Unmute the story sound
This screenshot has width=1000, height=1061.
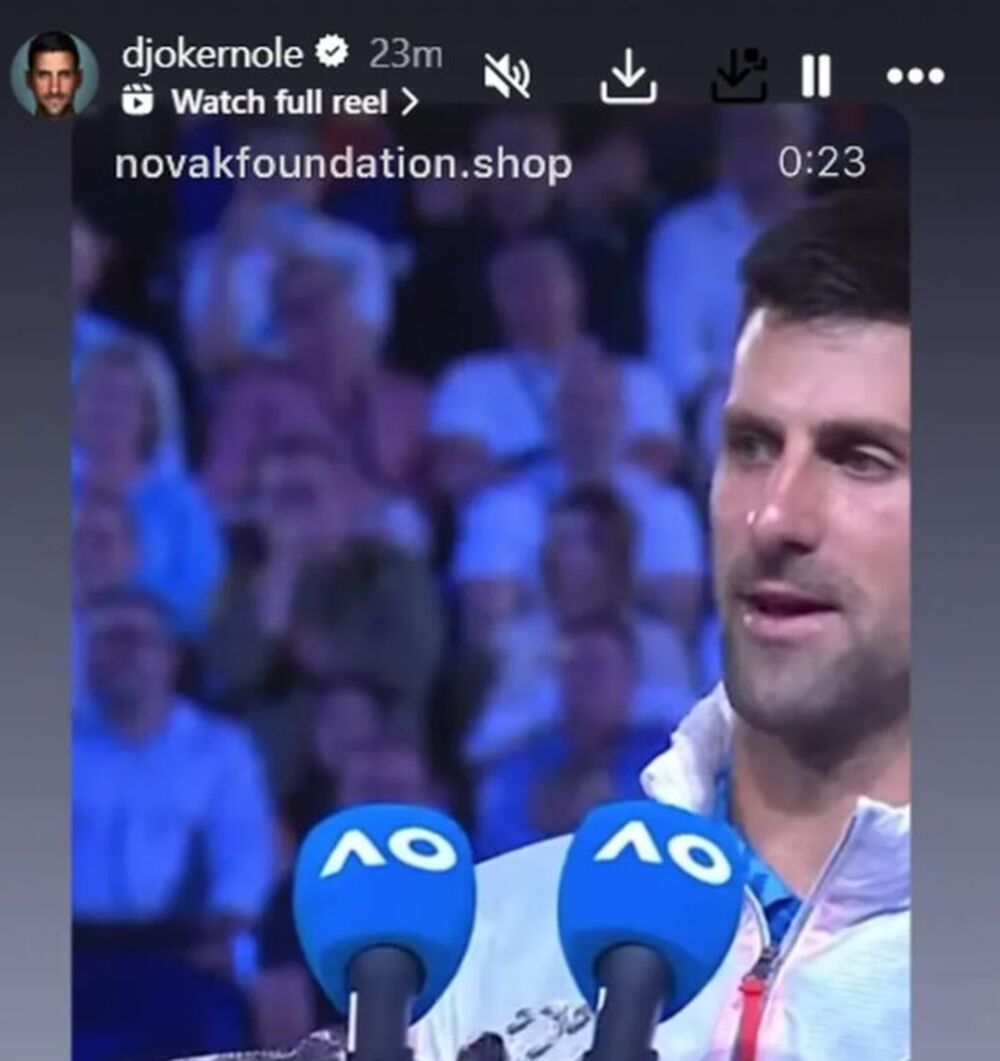pos(508,76)
